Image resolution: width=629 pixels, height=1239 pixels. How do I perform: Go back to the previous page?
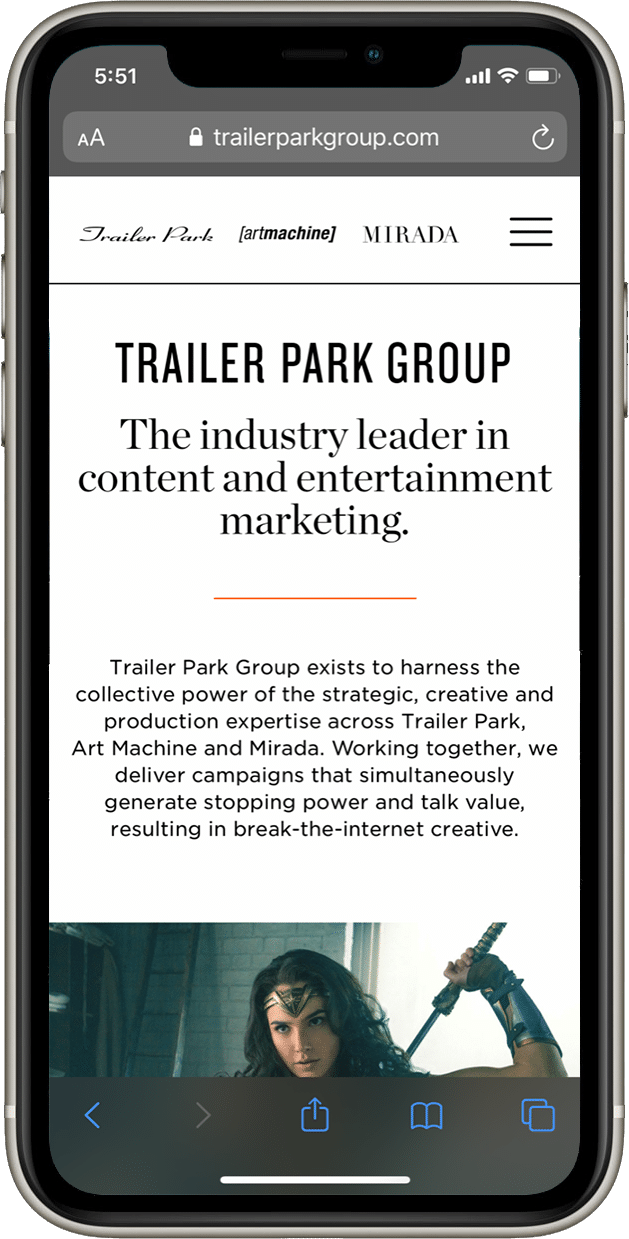tap(92, 1115)
